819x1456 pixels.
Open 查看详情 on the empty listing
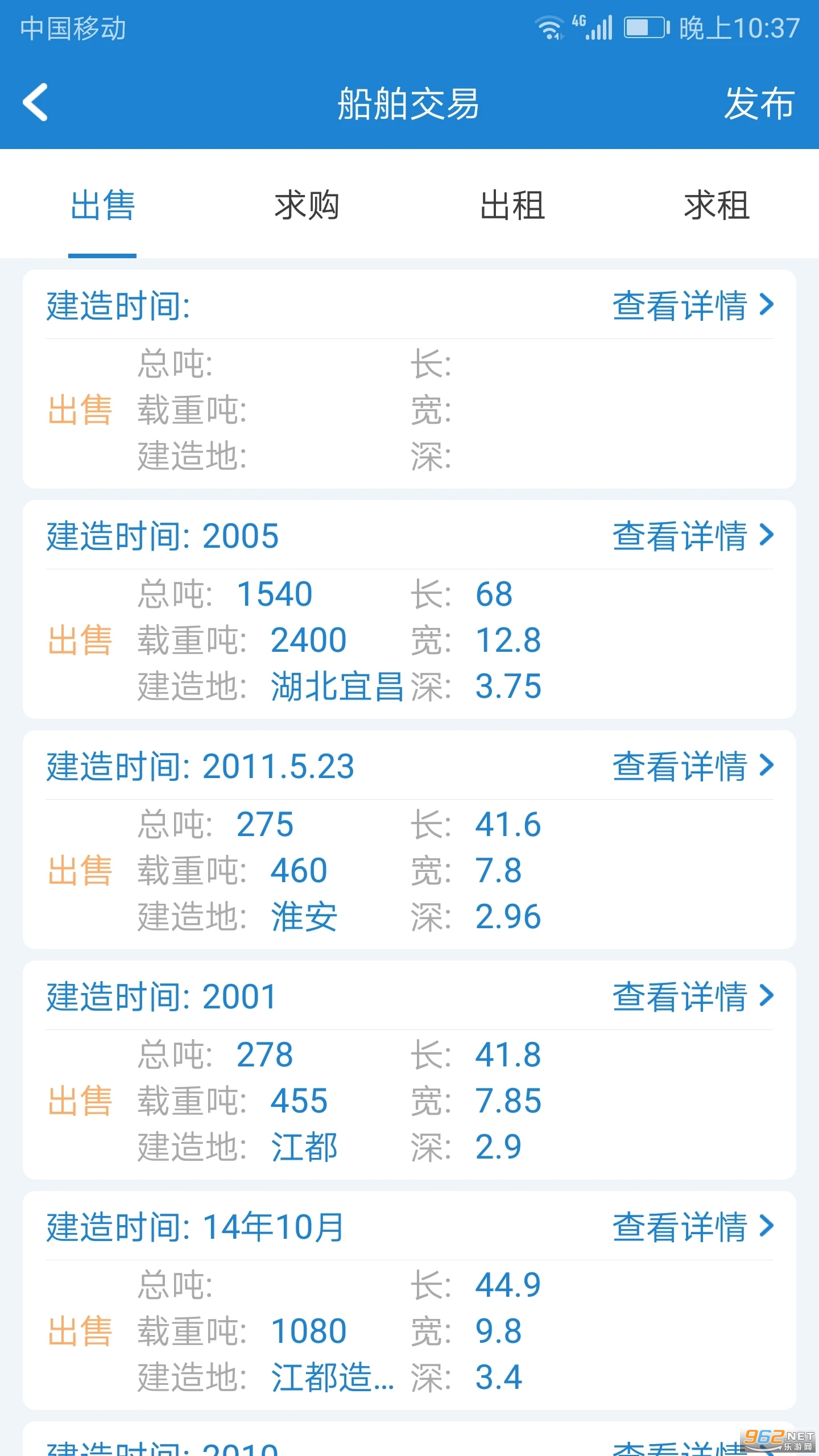click(x=693, y=305)
